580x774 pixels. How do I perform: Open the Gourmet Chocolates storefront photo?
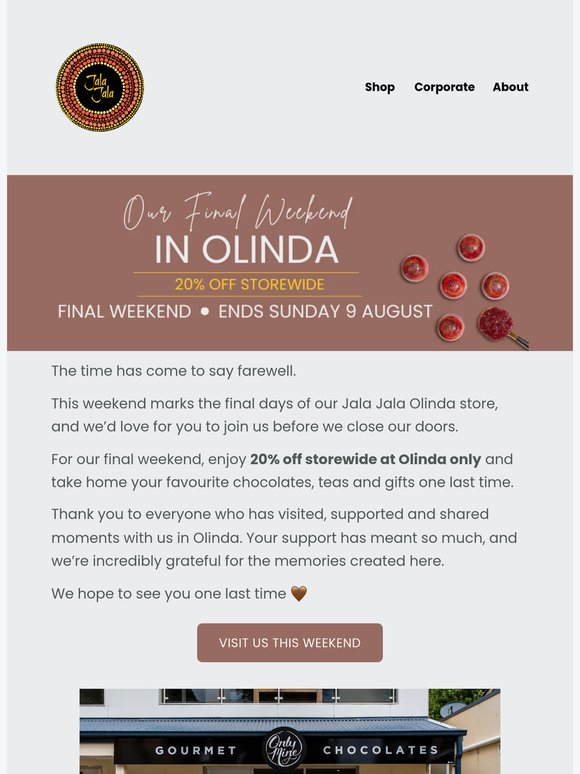[x=290, y=731]
